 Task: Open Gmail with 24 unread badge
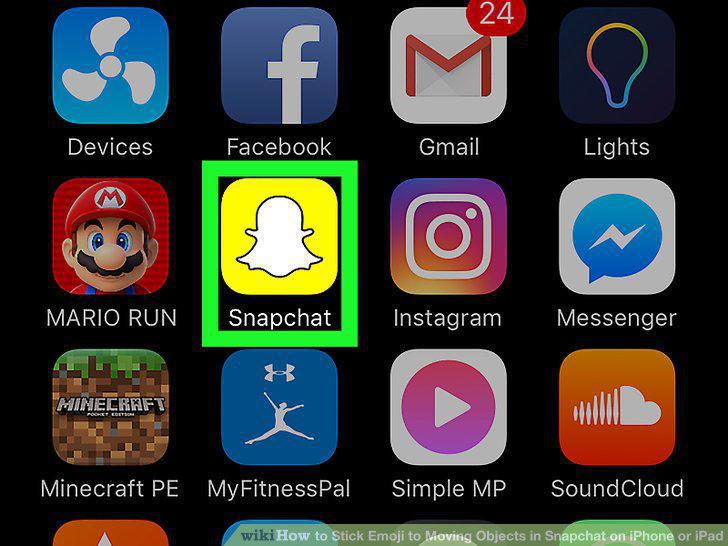pos(448,65)
